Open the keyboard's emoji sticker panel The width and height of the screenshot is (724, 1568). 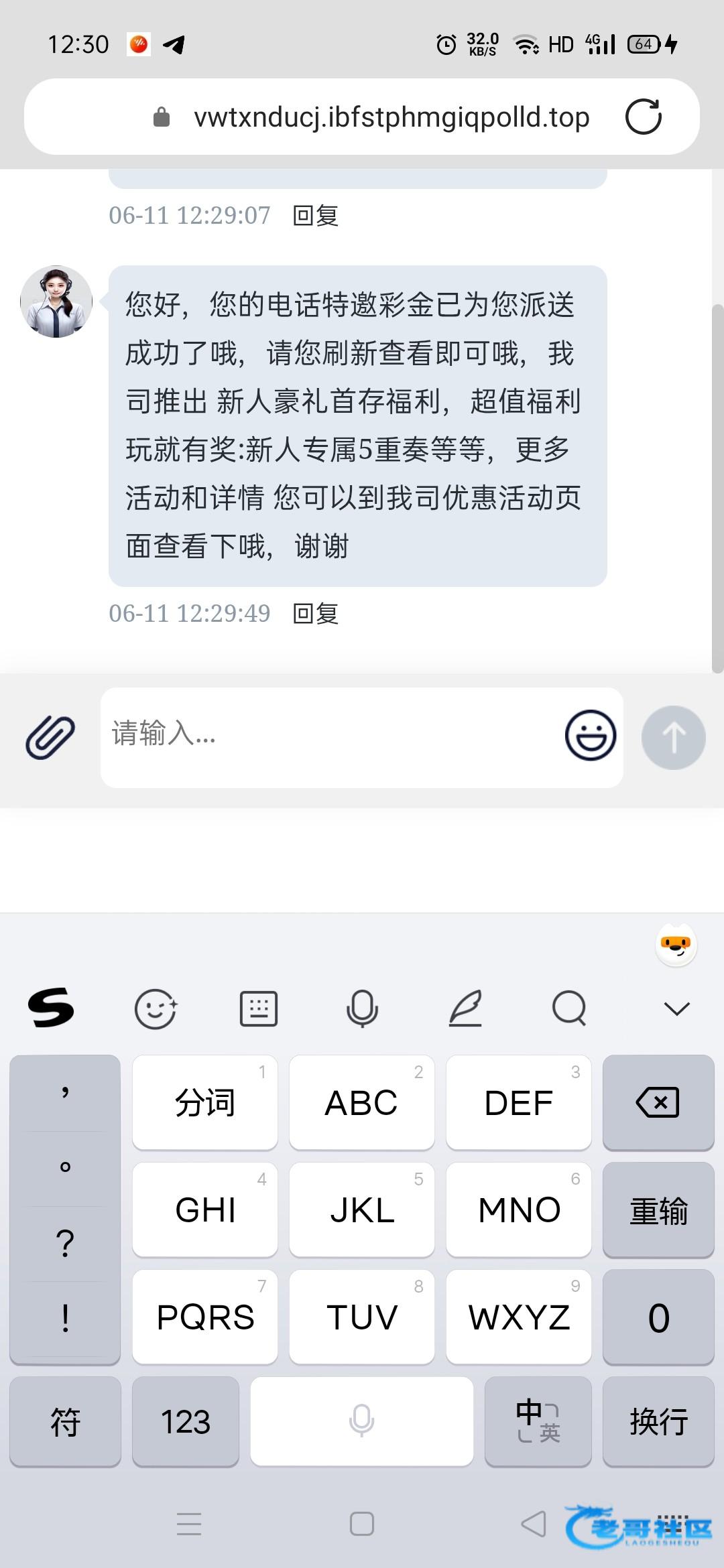156,1008
